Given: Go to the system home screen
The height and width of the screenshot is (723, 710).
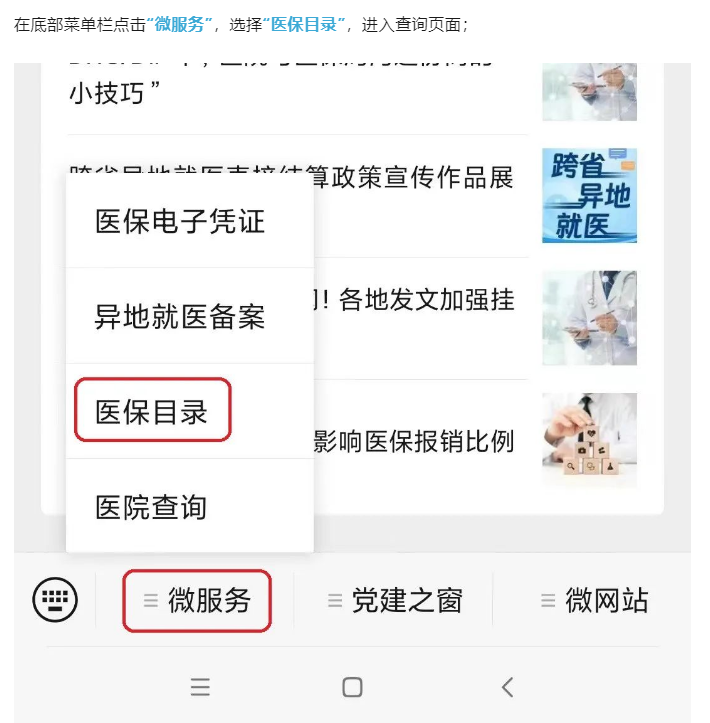Looking at the screenshot, I should point(352,687).
